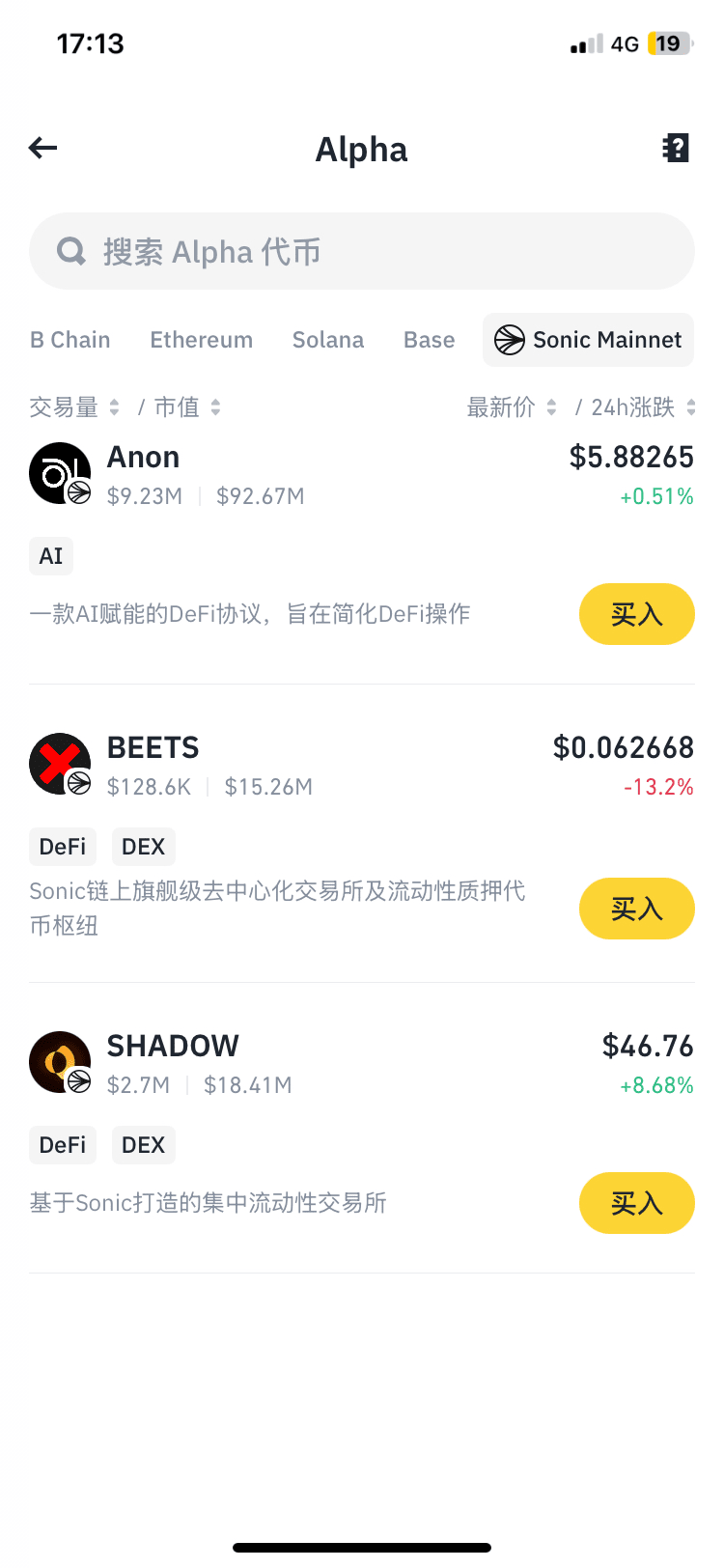Sort by 24h涨跌 change
Viewport: 724px width, 1568px height.
click(643, 407)
